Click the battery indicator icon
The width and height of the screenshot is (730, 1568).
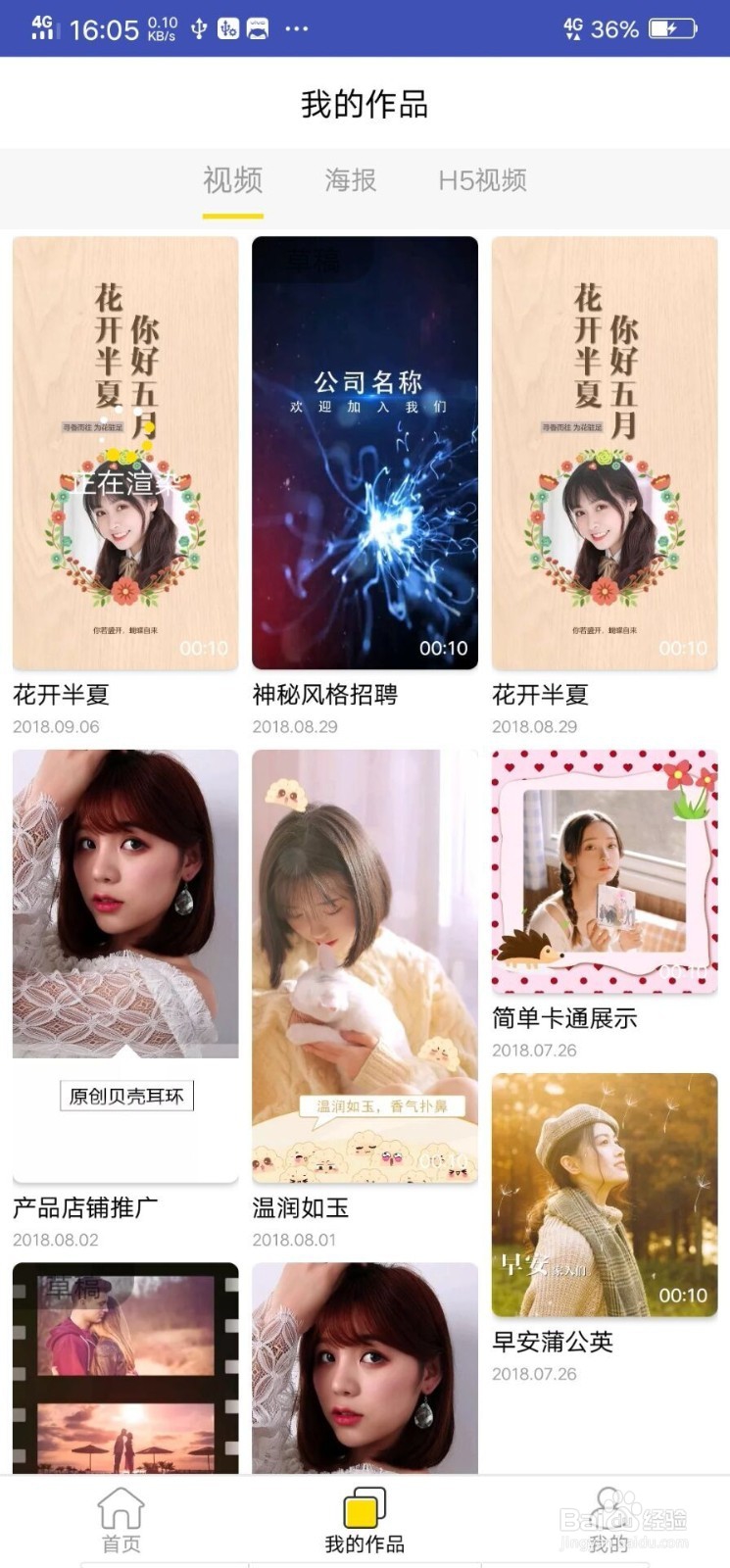(x=674, y=28)
